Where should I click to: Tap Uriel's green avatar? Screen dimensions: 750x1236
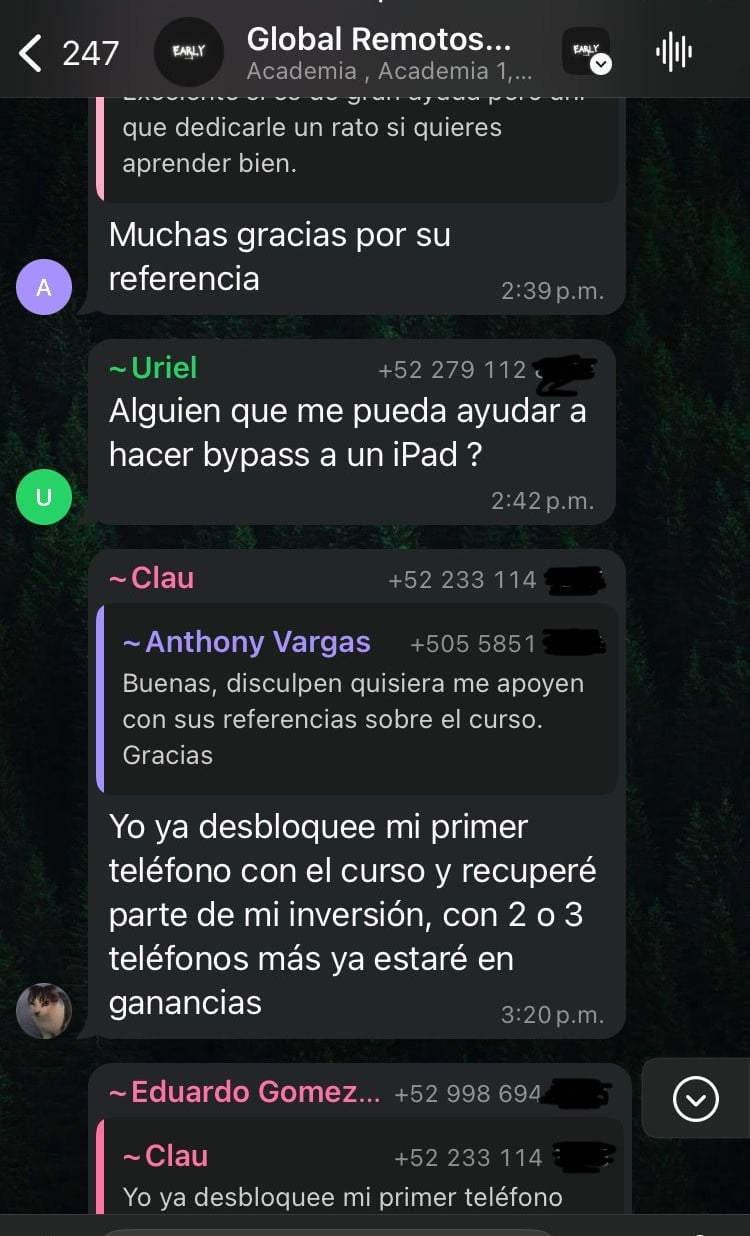[x=44, y=497]
